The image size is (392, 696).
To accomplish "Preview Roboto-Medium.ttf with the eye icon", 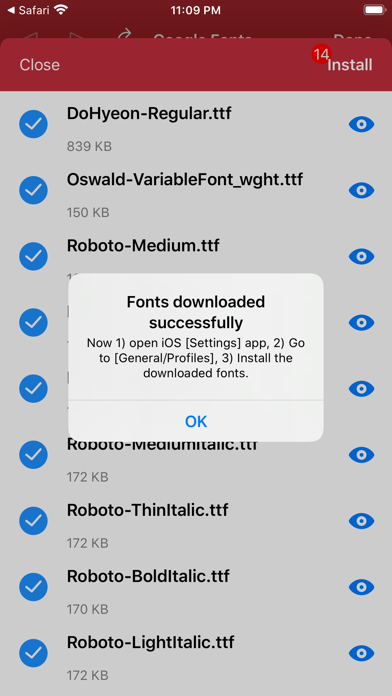I will pyautogui.click(x=361, y=257).
